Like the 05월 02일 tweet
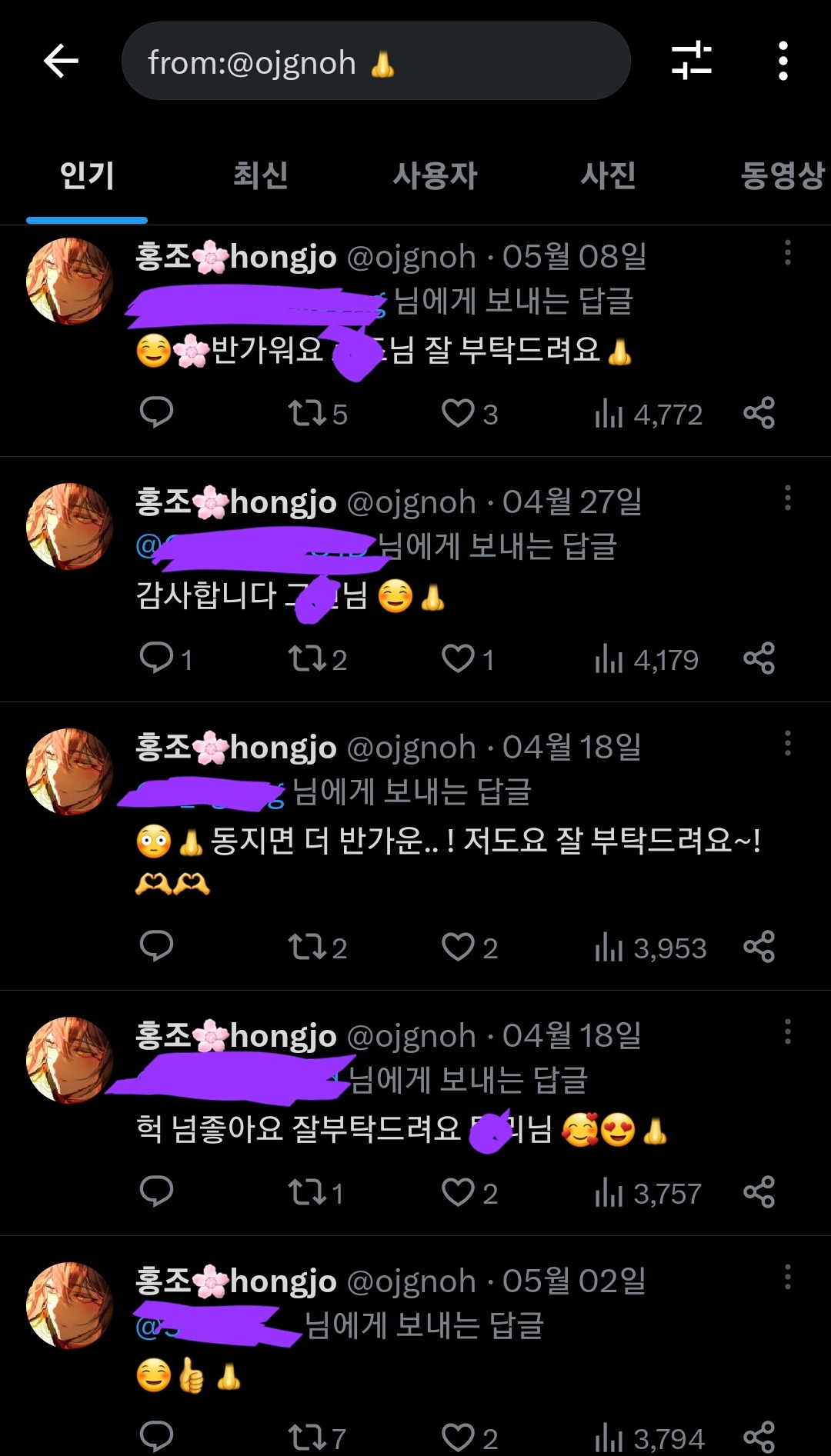The width and height of the screenshot is (831, 1456). tap(459, 1437)
